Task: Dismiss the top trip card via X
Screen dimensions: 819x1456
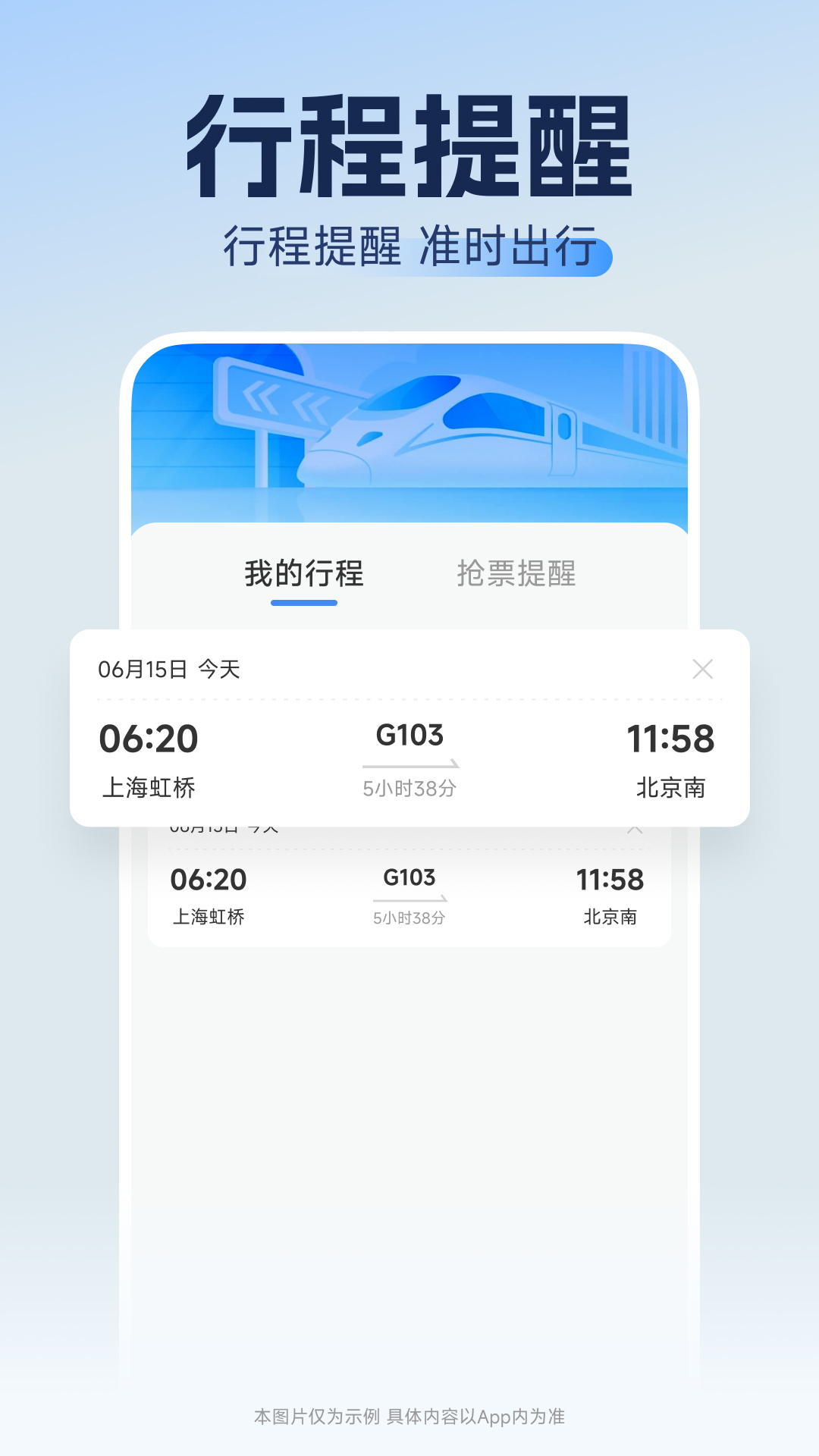Action: (x=703, y=670)
